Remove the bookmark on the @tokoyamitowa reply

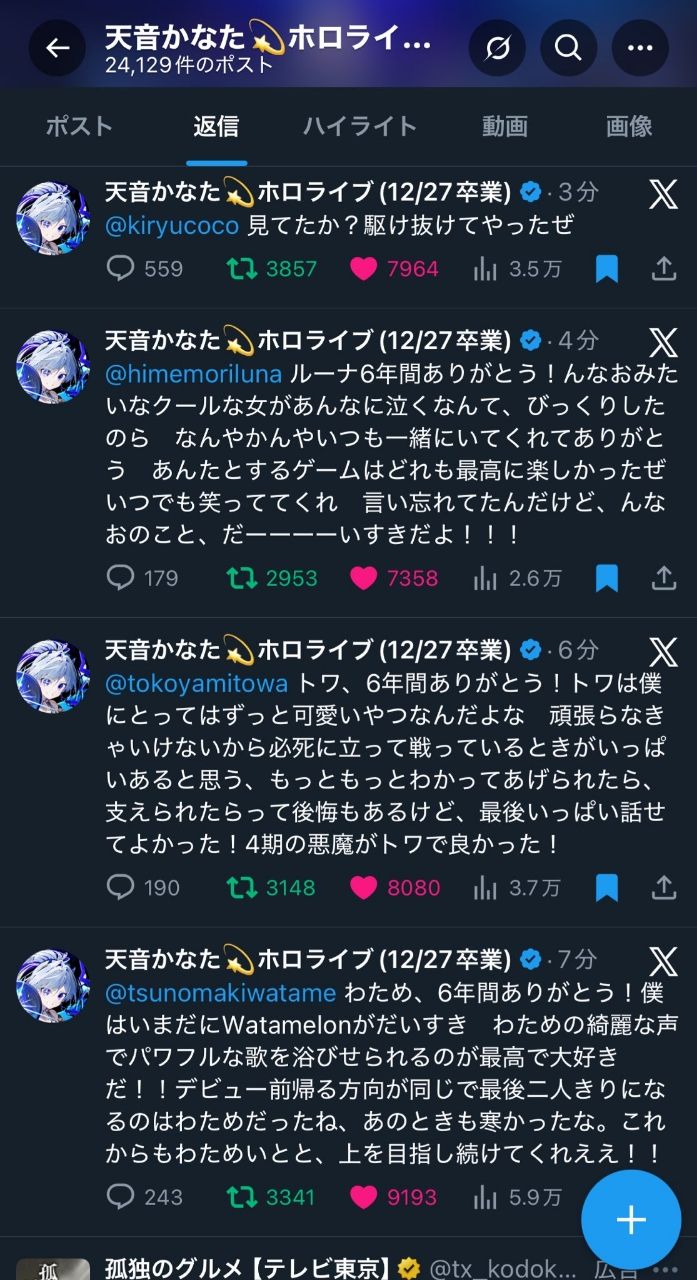click(x=606, y=887)
